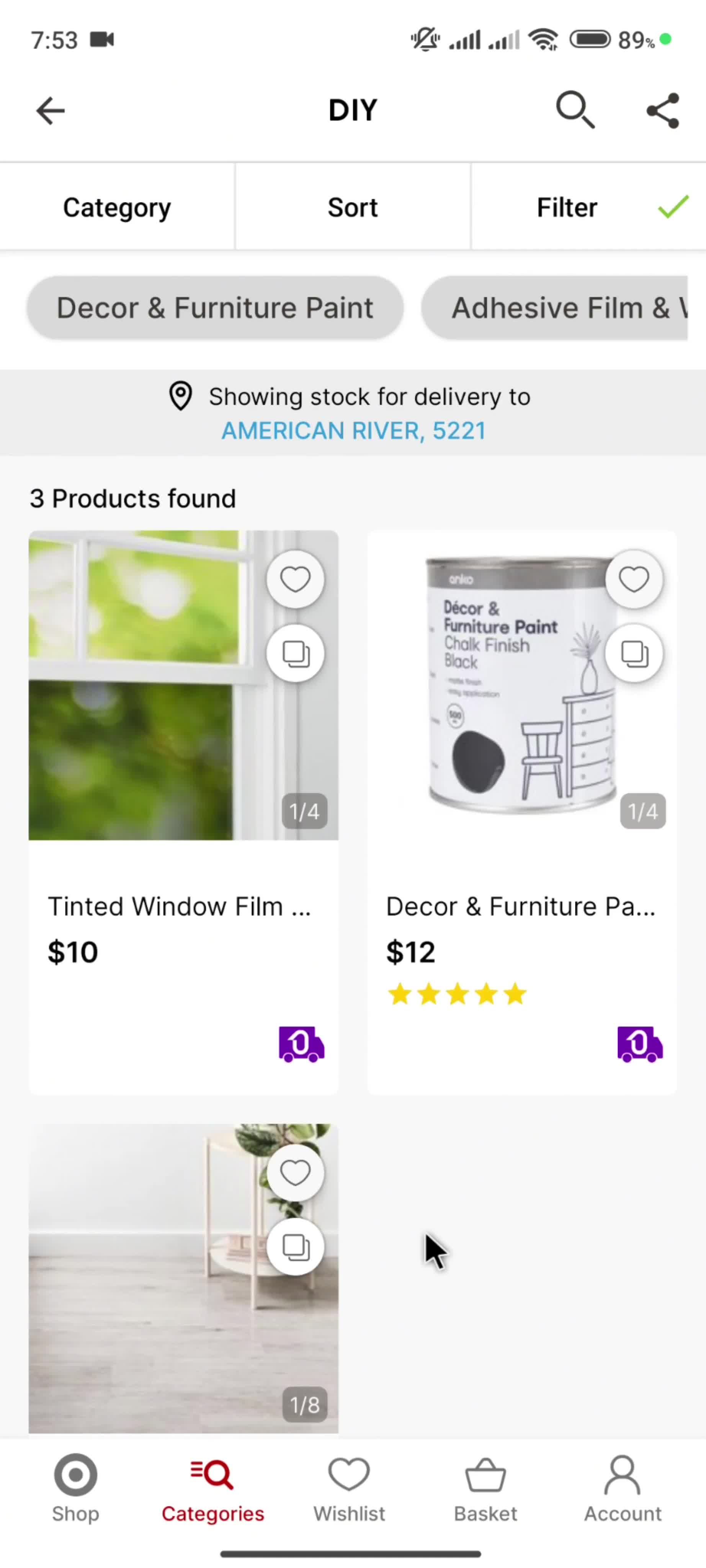
Task: Select the Decor & Furniture Paint chip
Action: pos(215,307)
